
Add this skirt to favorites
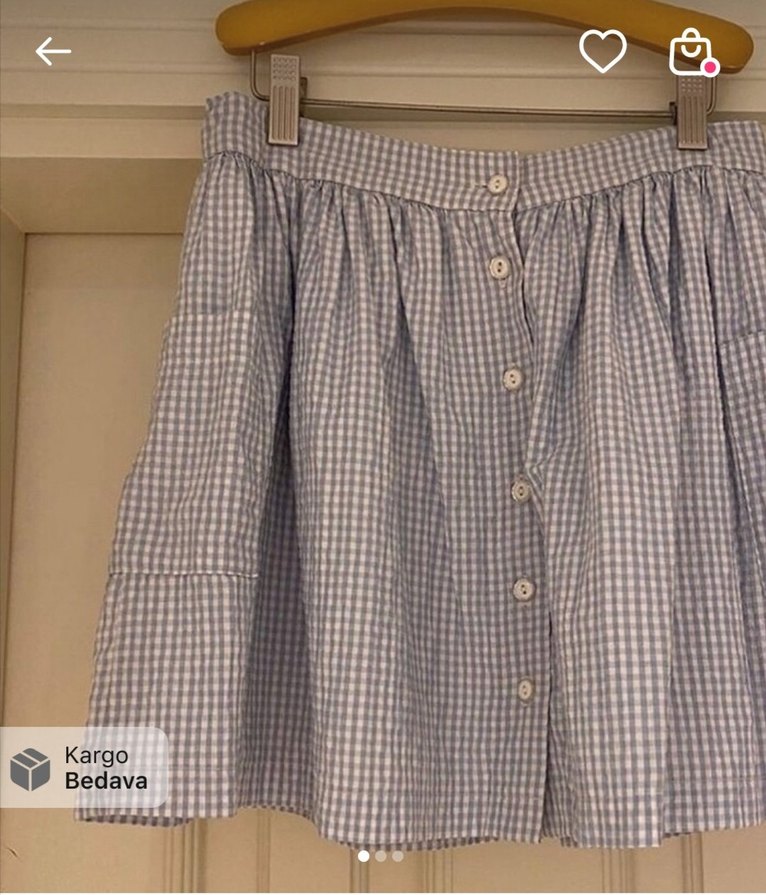(603, 51)
